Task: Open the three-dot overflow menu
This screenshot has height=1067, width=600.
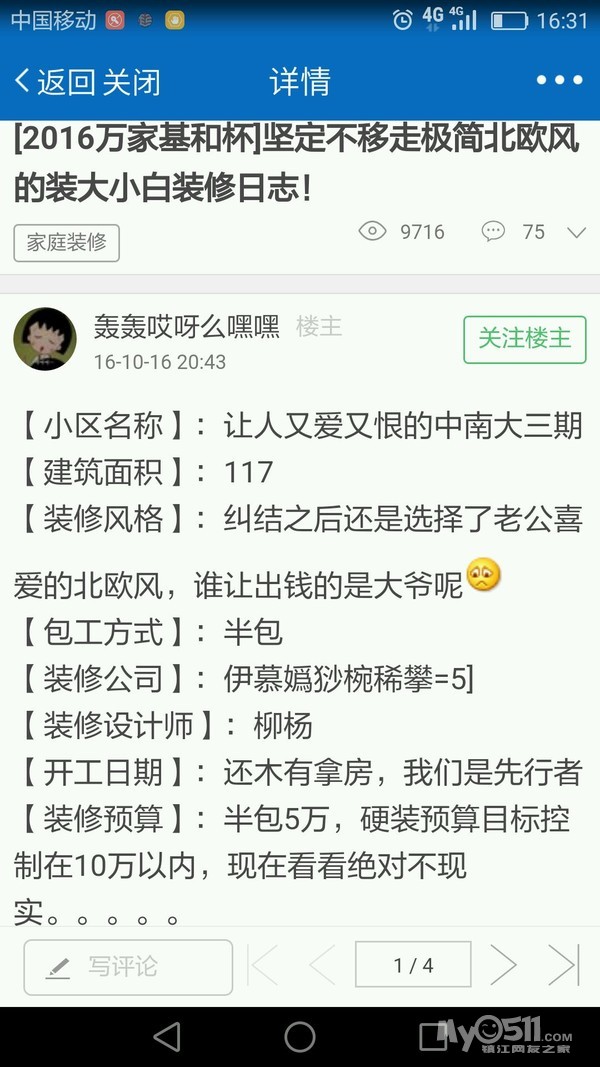Action: tap(559, 80)
